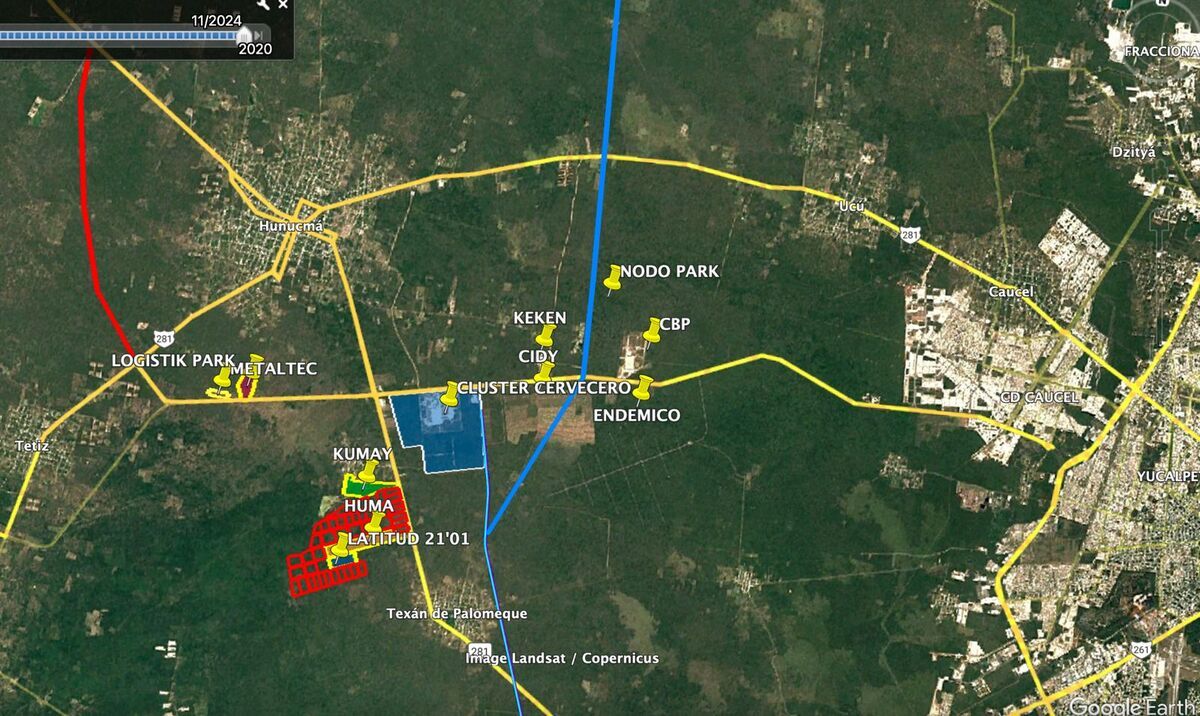The width and height of the screenshot is (1200, 716).
Task: Select the CIDY placemark pin
Action: click(544, 372)
